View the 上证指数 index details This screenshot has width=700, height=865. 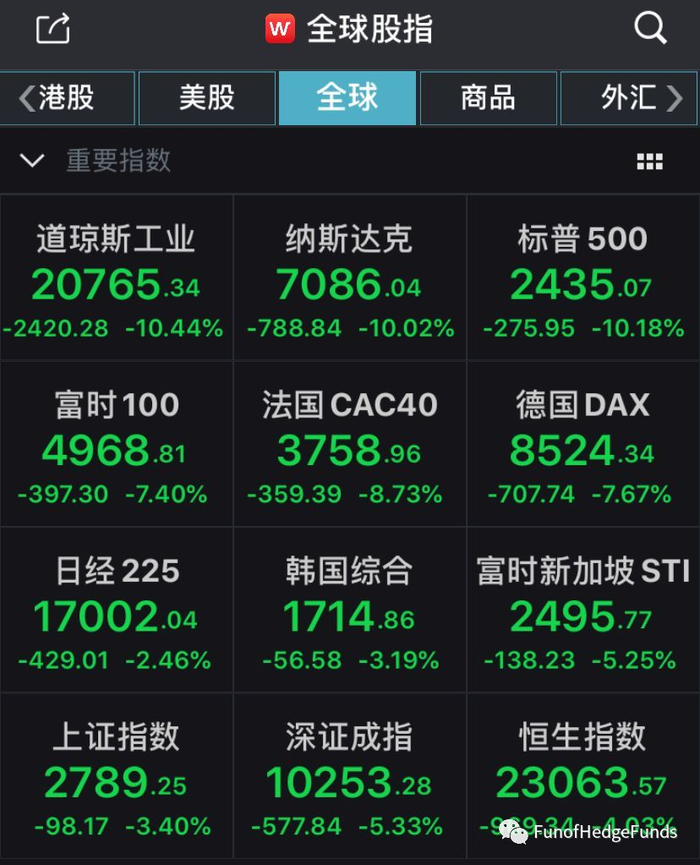pyautogui.click(x=116, y=778)
